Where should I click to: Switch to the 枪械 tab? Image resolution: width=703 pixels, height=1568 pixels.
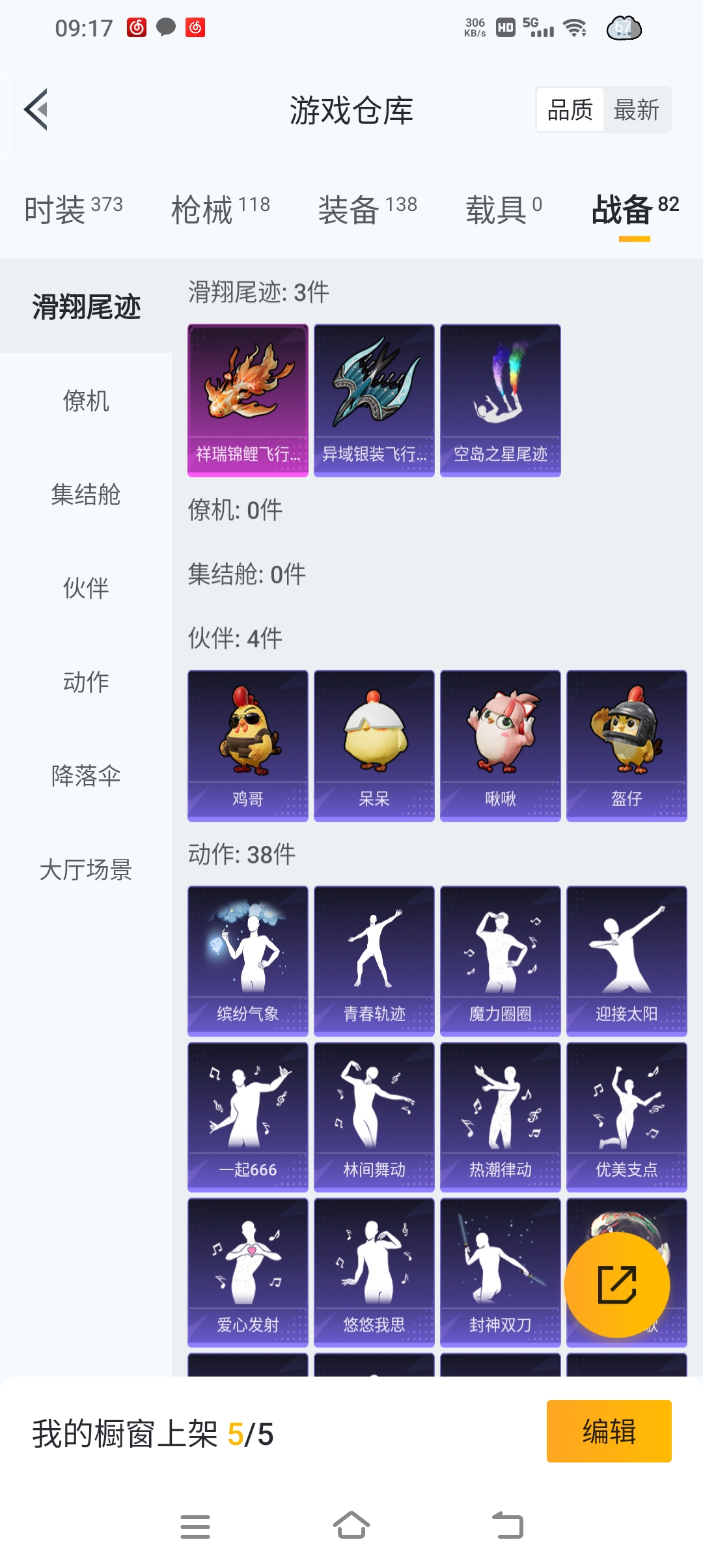click(x=220, y=209)
